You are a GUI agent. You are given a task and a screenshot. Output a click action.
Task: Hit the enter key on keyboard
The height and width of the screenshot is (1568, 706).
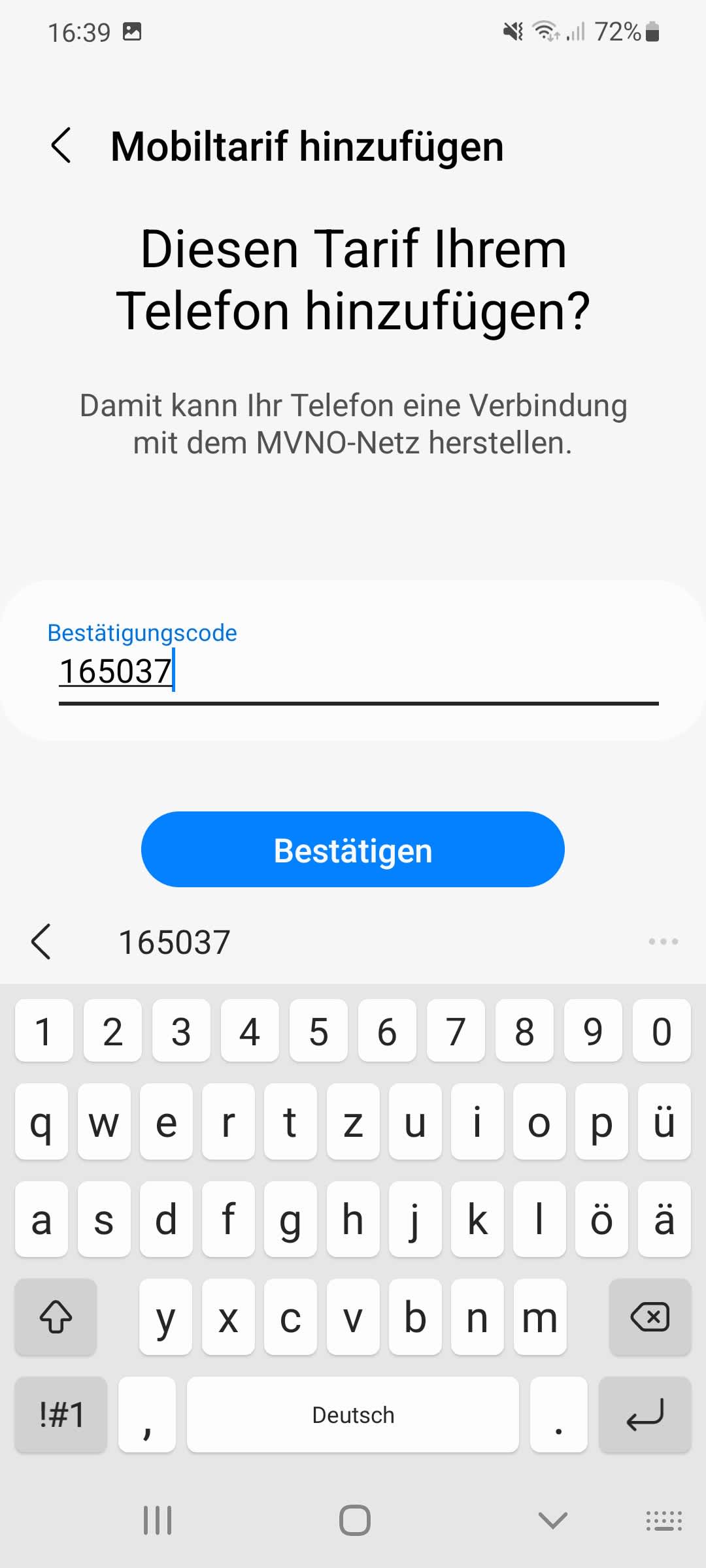[645, 1414]
